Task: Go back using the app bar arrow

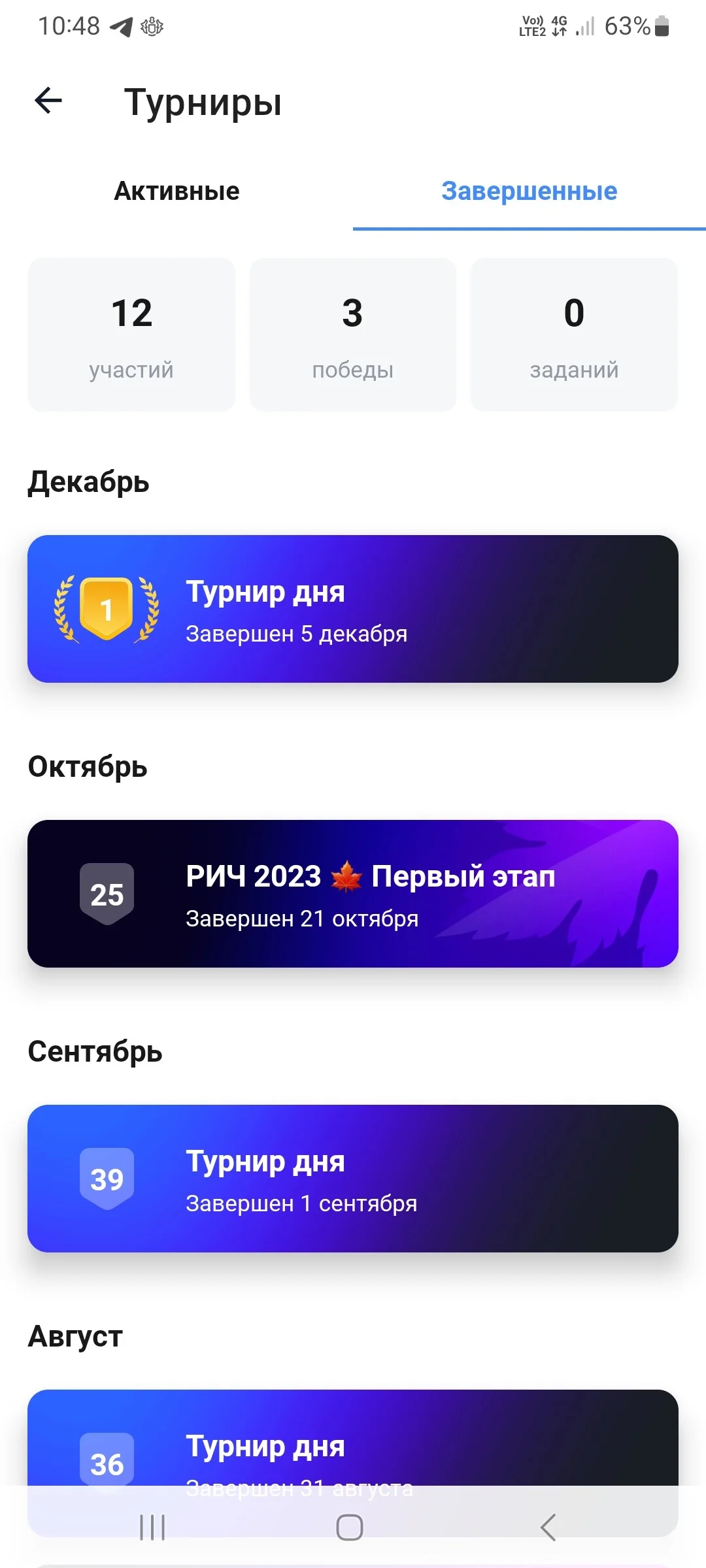Action: 48,101
